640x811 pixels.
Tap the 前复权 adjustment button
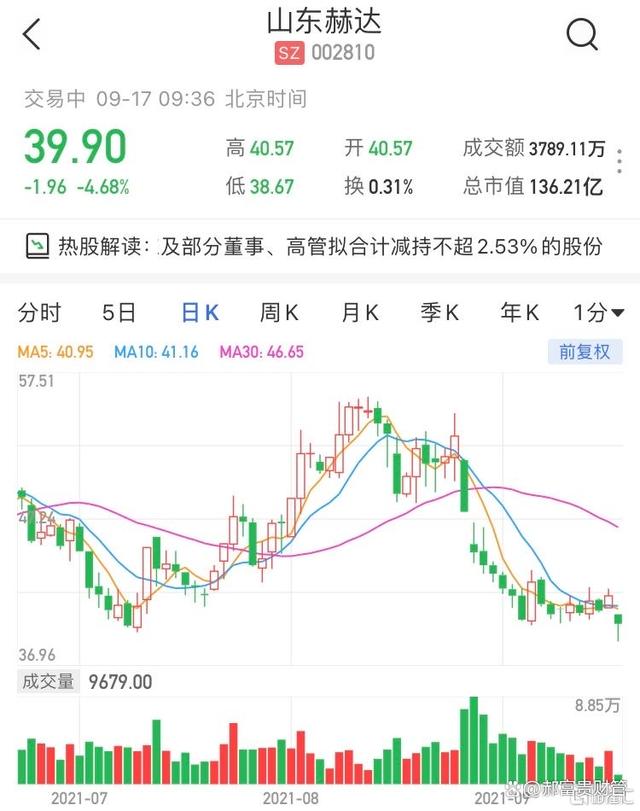[x=585, y=352]
